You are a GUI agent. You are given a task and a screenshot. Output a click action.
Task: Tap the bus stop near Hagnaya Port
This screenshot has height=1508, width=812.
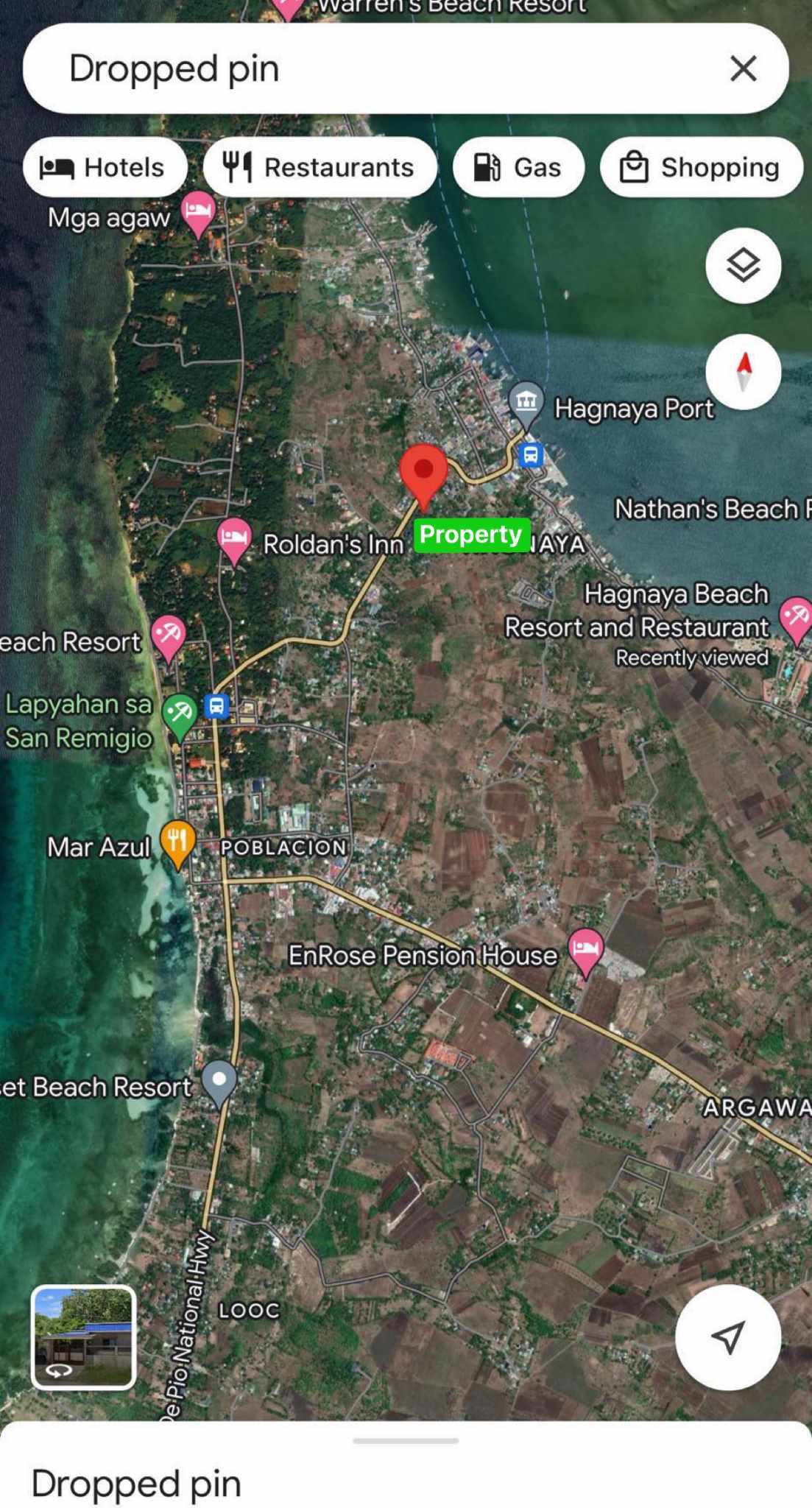pyautogui.click(x=531, y=454)
